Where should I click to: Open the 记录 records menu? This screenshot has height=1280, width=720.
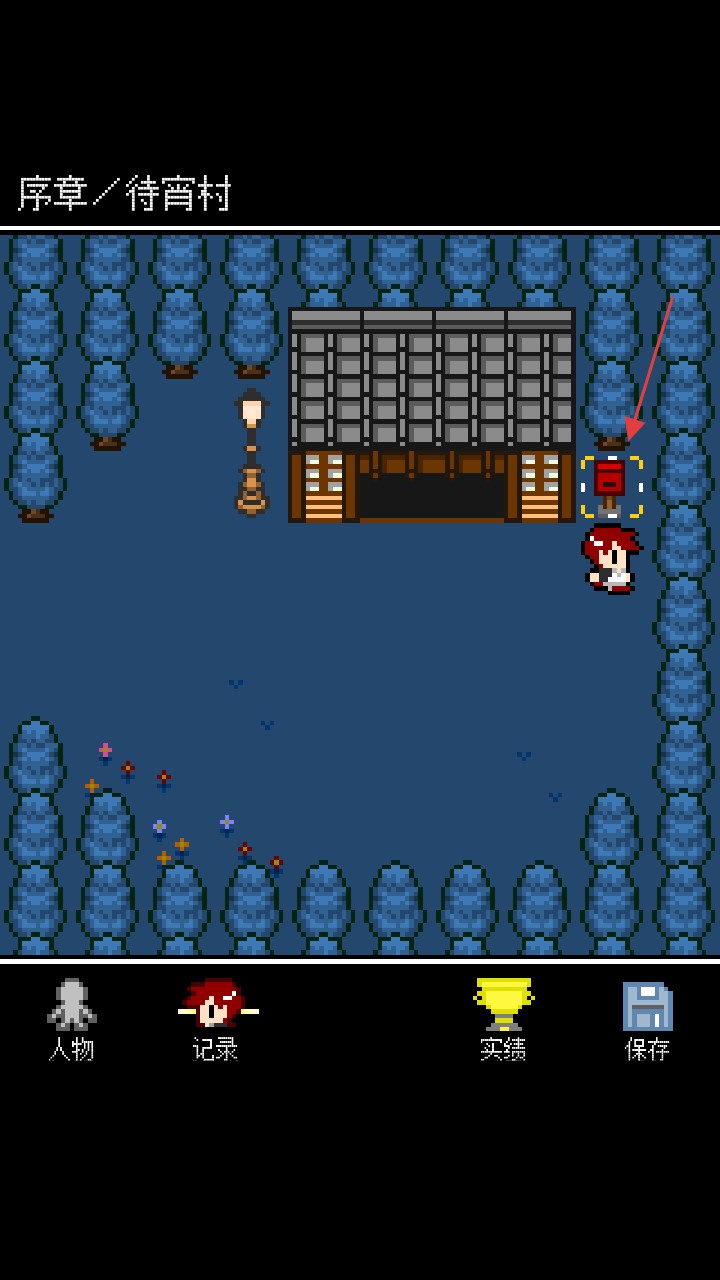[x=216, y=1018]
